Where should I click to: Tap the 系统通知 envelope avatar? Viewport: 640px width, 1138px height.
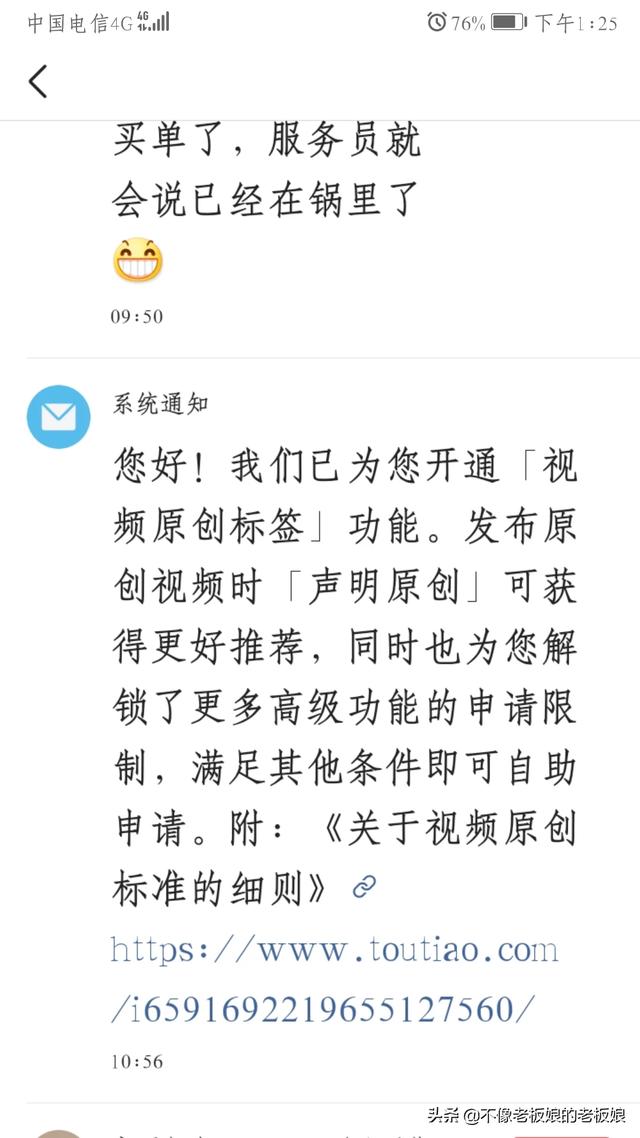click(x=58, y=416)
